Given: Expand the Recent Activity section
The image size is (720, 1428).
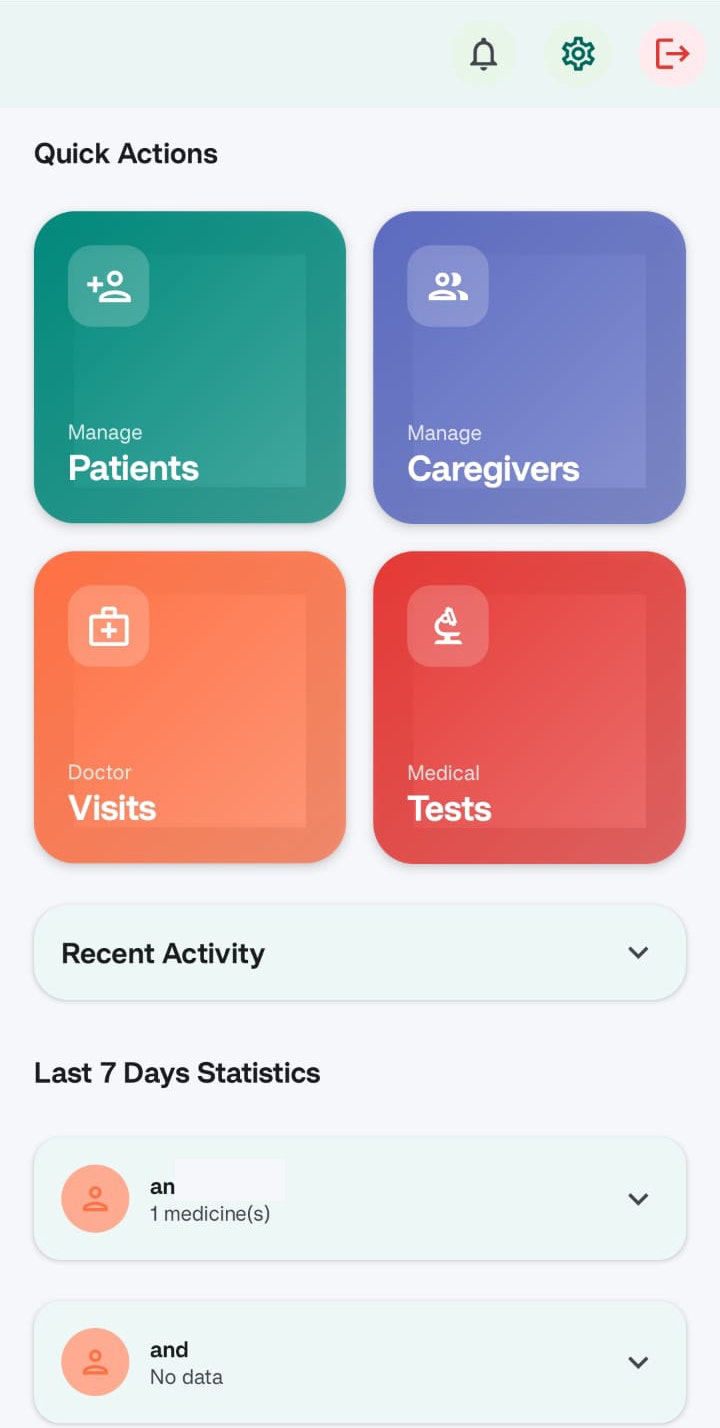Looking at the screenshot, I should 638,952.
